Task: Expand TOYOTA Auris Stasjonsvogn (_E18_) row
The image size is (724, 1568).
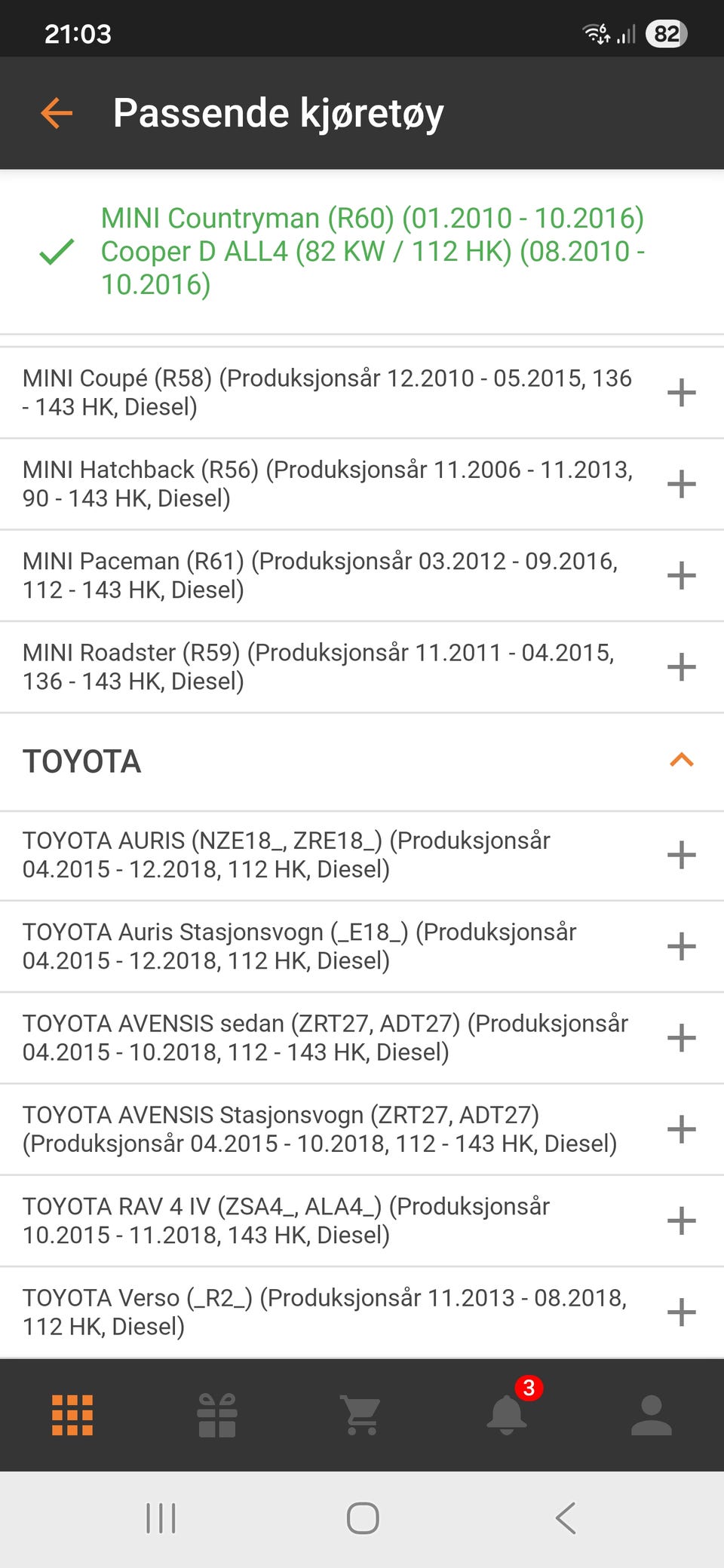Action: (x=681, y=946)
